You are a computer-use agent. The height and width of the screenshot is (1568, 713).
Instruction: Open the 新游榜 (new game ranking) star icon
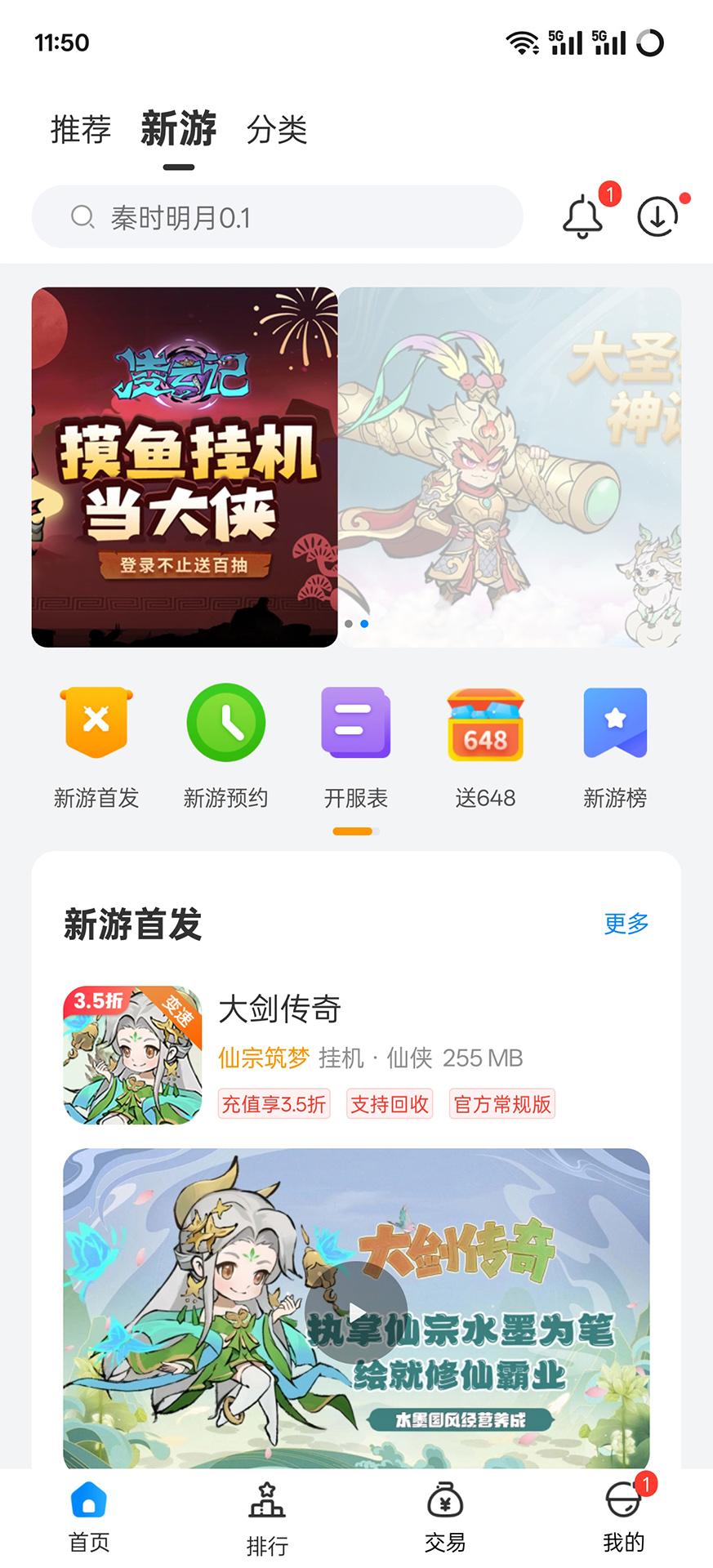(x=614, y=723)
